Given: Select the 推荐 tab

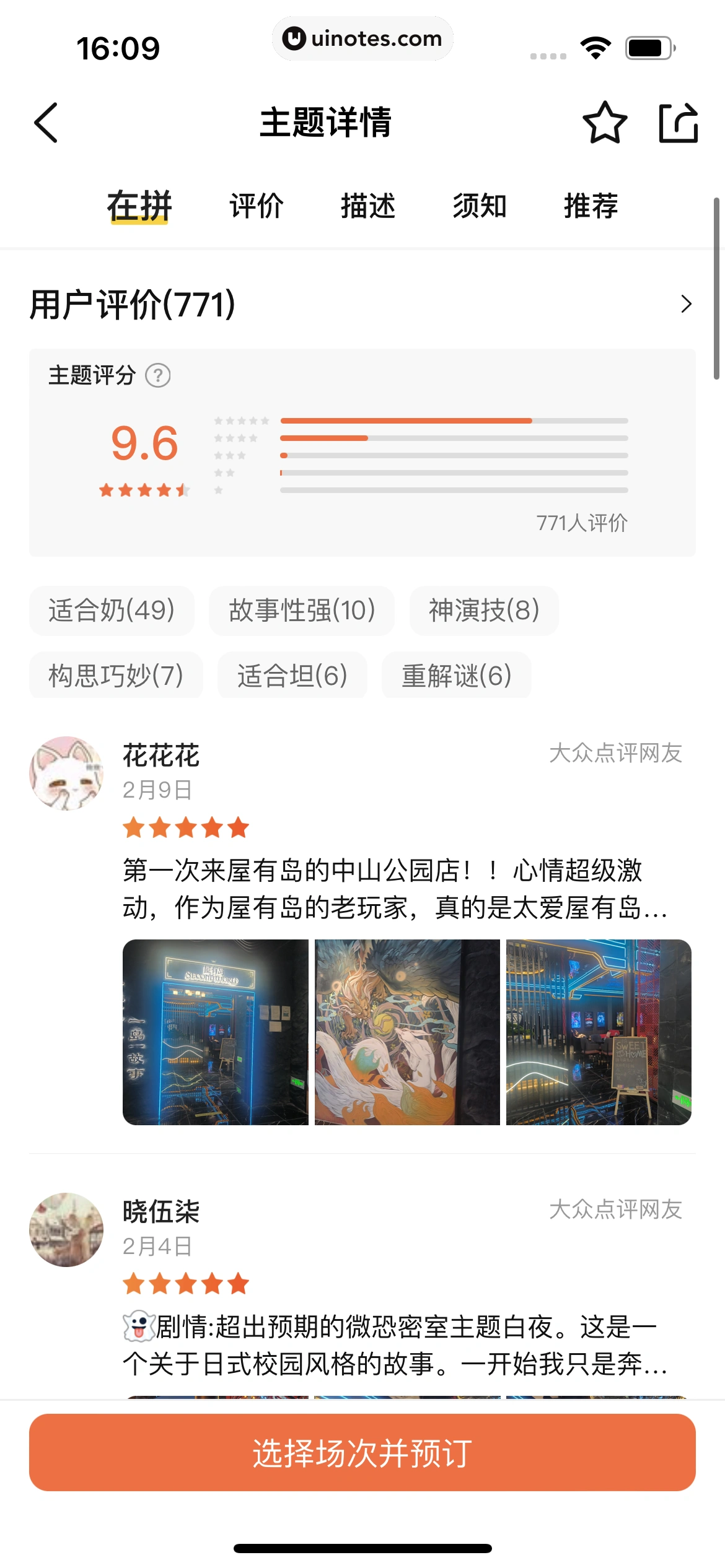Looking at the screenshot, I should tap(591, 206).
